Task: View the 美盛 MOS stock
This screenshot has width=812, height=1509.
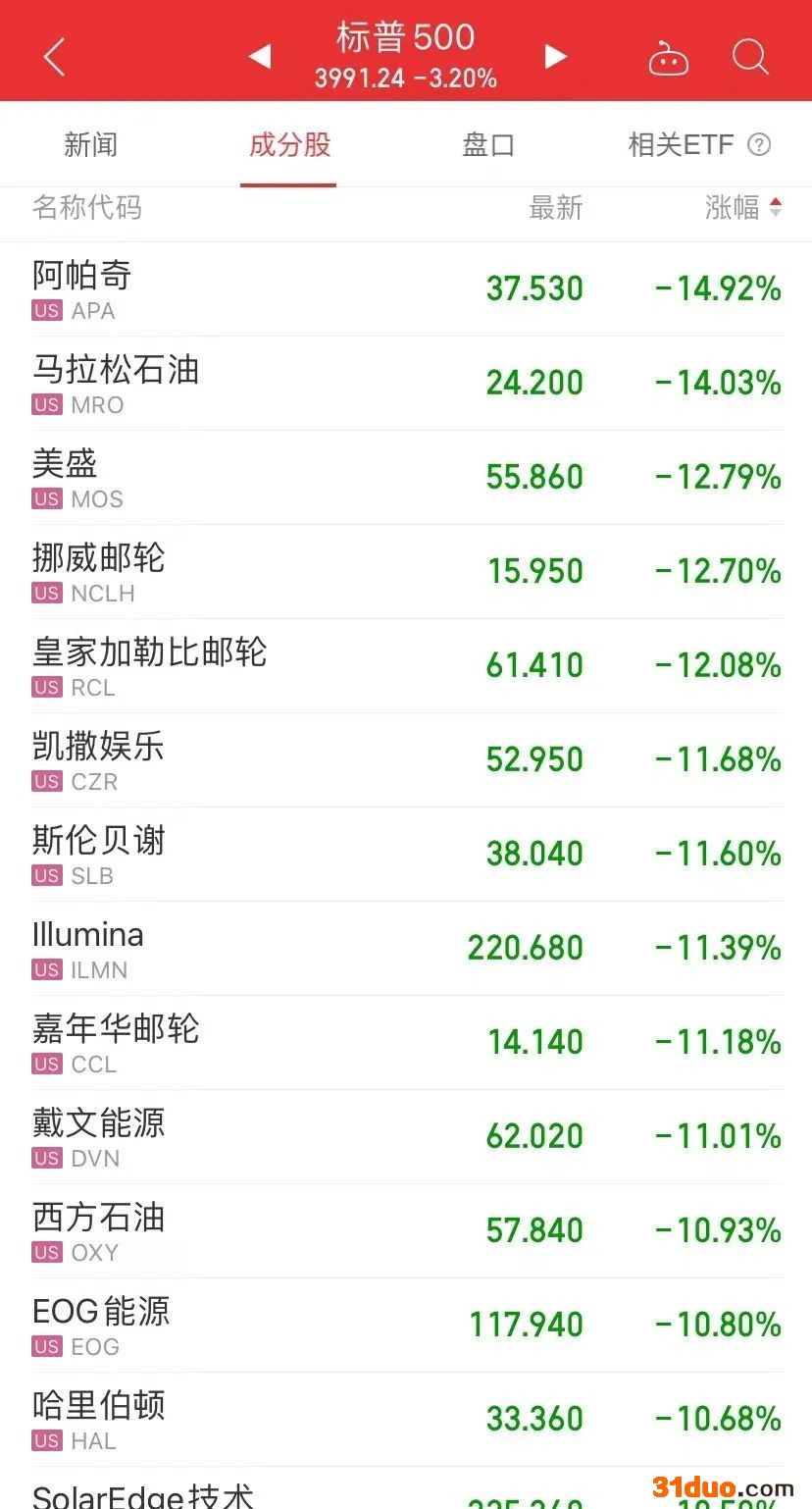Action: (x=406, y=478)
